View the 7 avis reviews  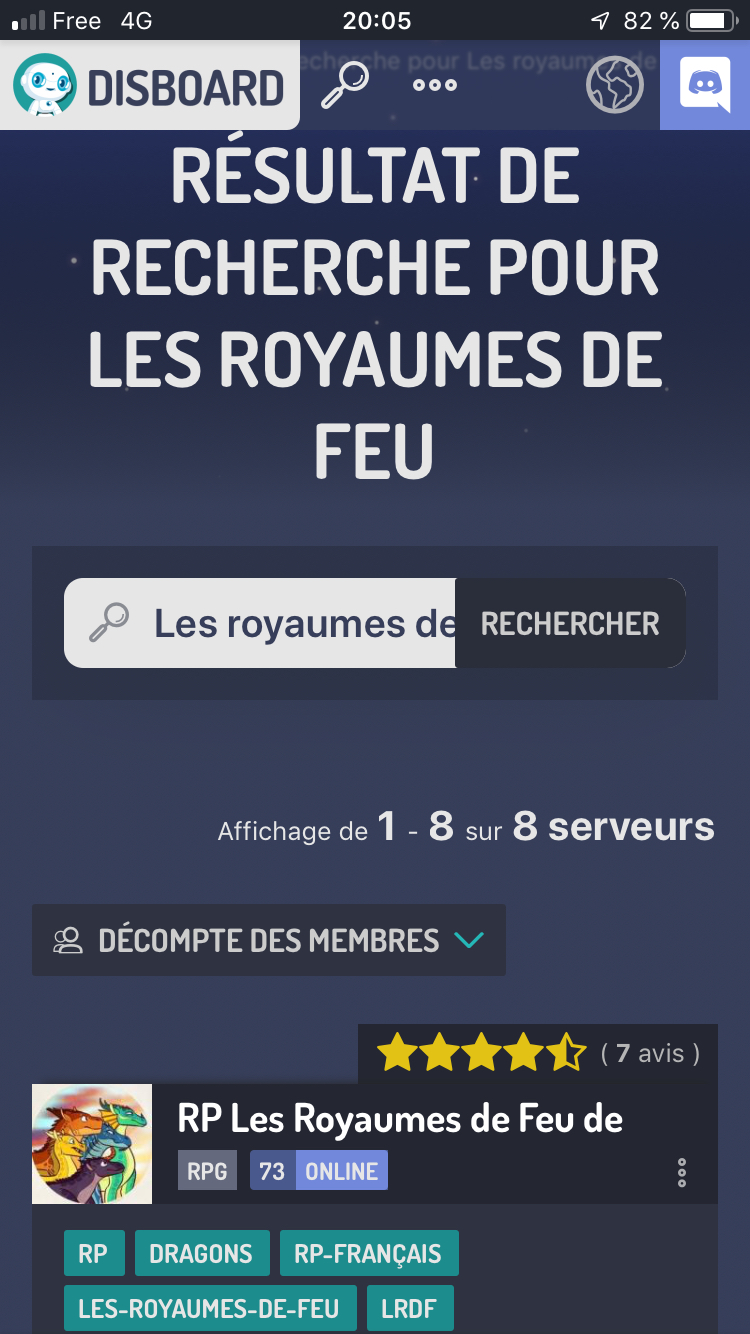(x=650, y=1053)
